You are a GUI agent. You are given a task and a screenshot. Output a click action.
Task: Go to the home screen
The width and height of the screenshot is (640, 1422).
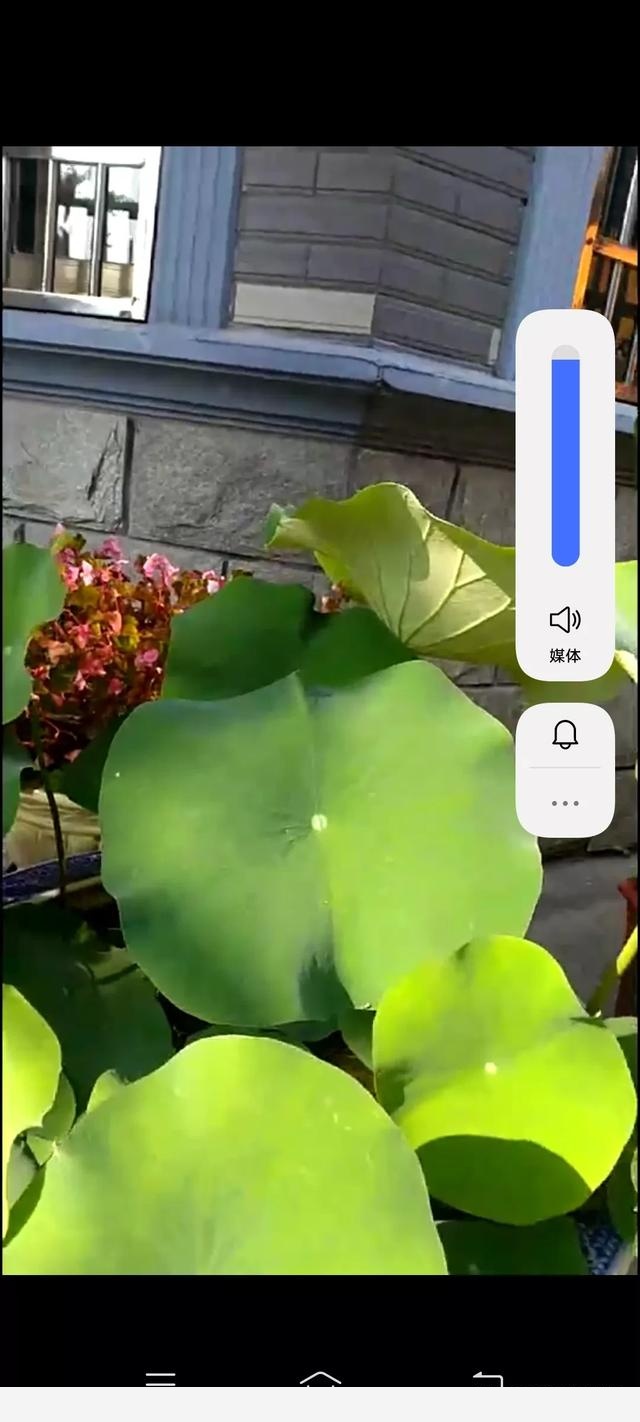(x=320, y=1379)
